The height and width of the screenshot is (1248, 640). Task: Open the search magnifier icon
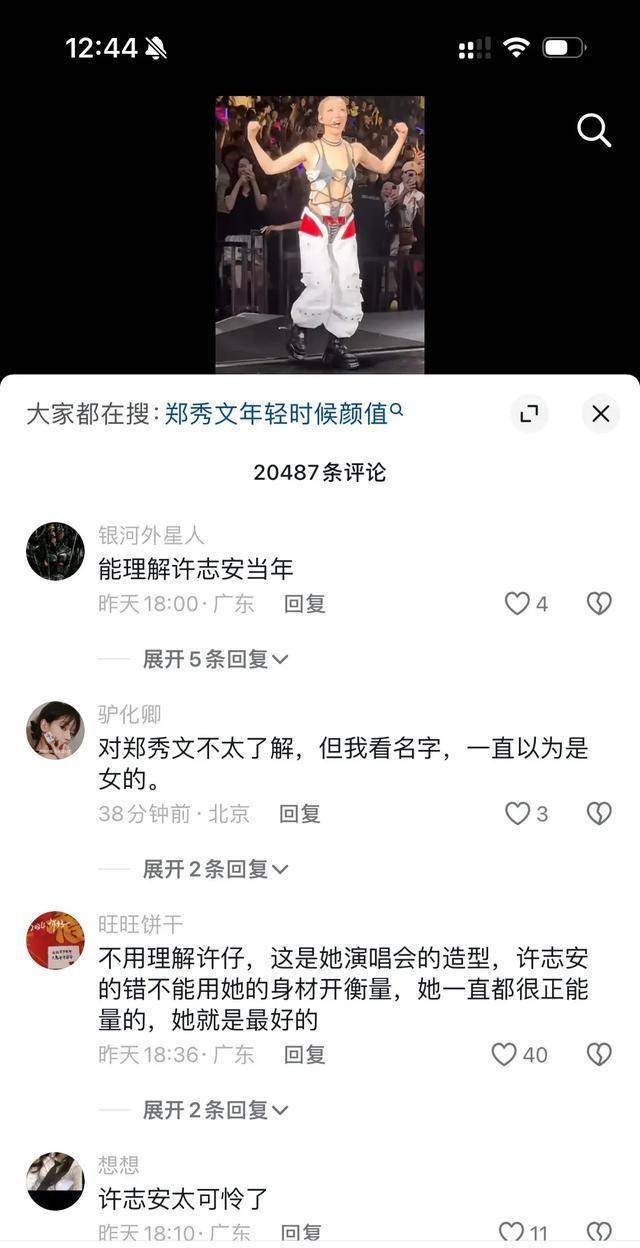pyautogui.click(x=594, y=130)
